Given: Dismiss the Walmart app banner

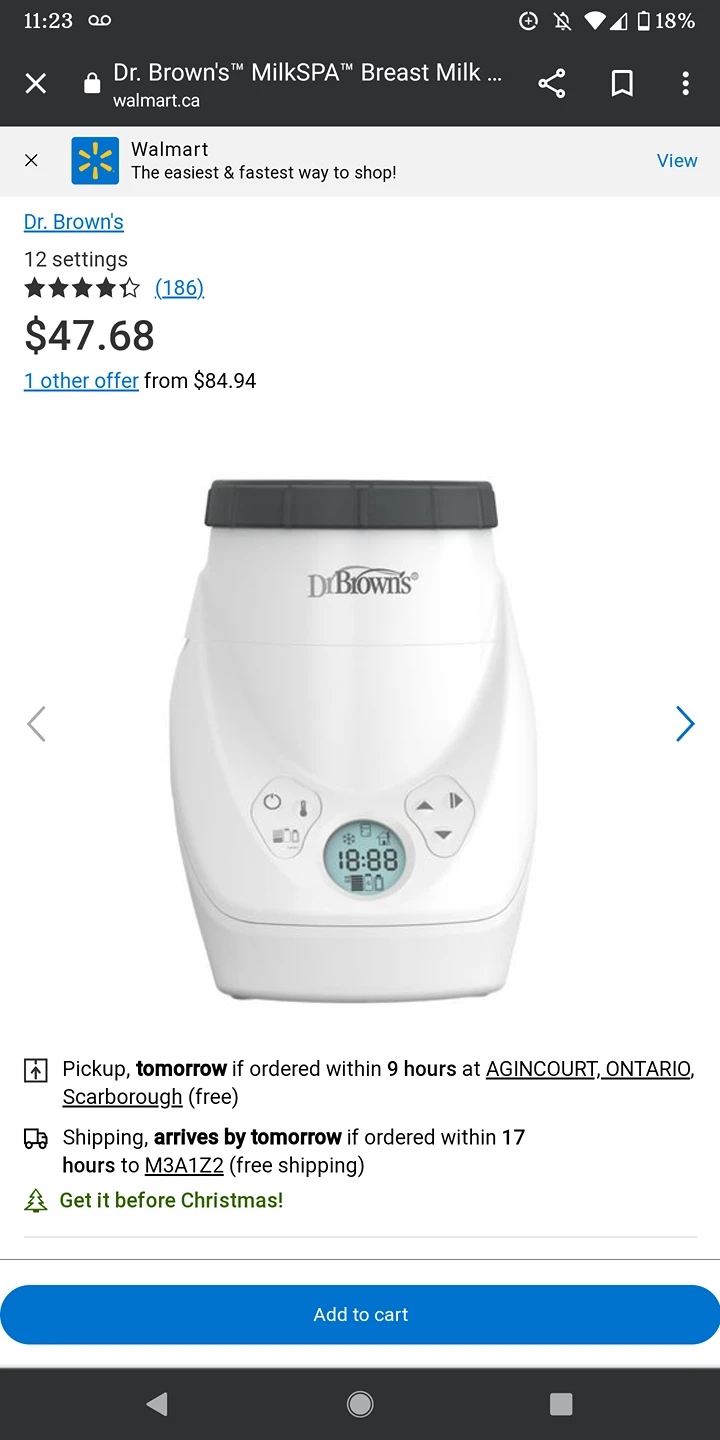Looking at the screenshot, I should tap(31, 160).
